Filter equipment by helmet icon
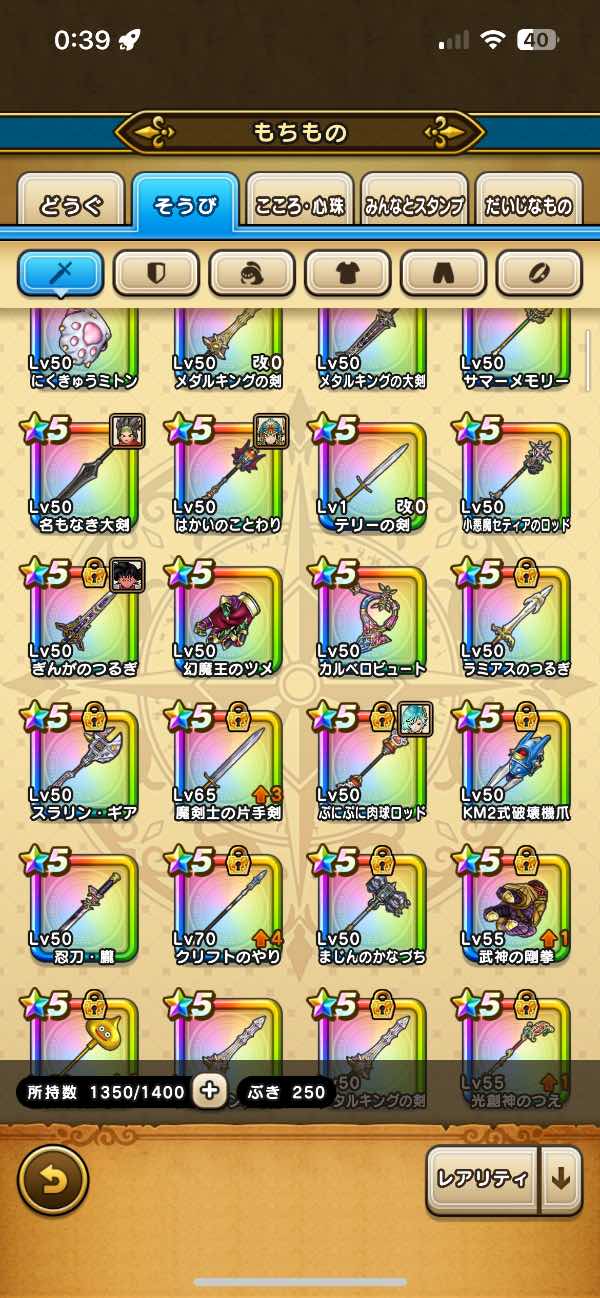Image resolution: width=600 pixels, height=1298 pixels. coord(252,272)
